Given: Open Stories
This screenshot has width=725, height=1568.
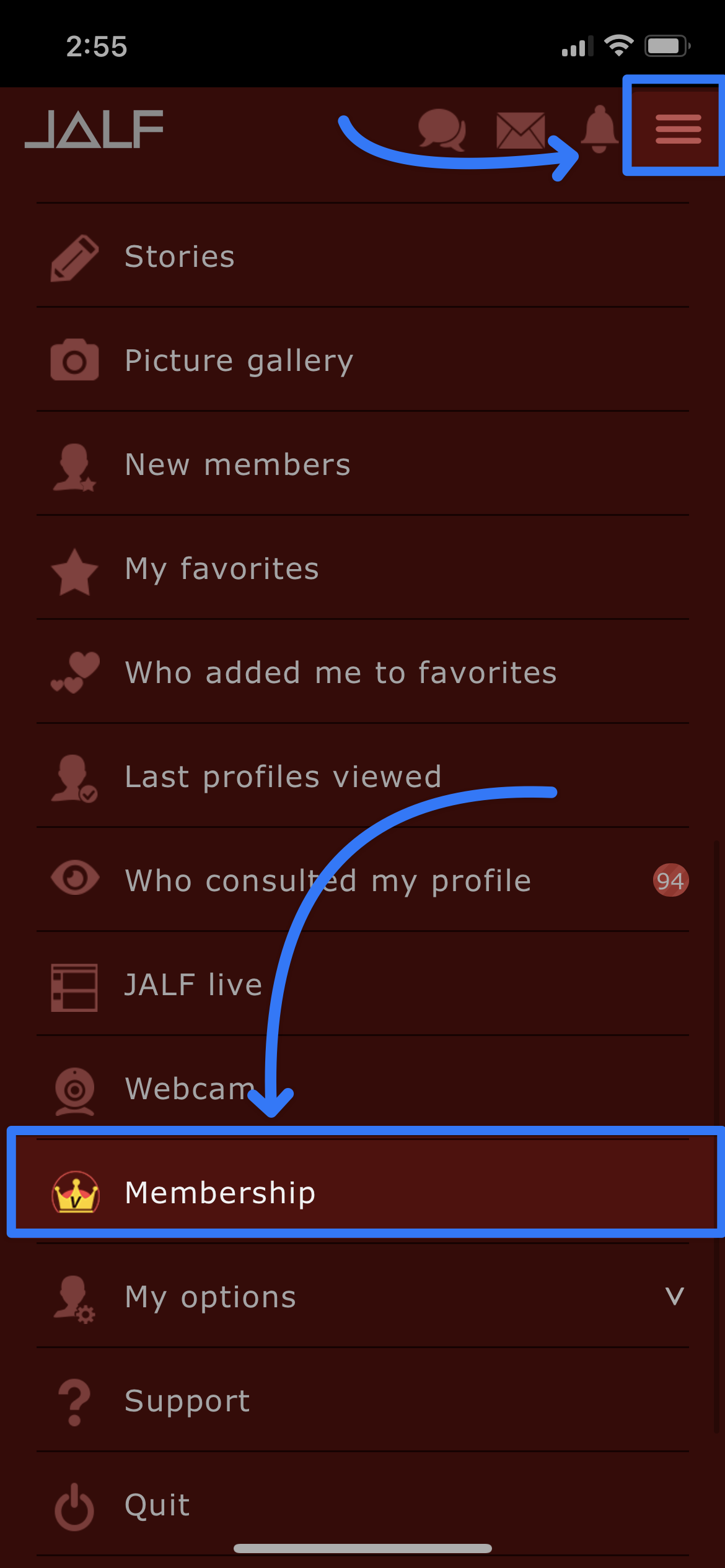Looking at the screenshot, I should pos(362,256).
